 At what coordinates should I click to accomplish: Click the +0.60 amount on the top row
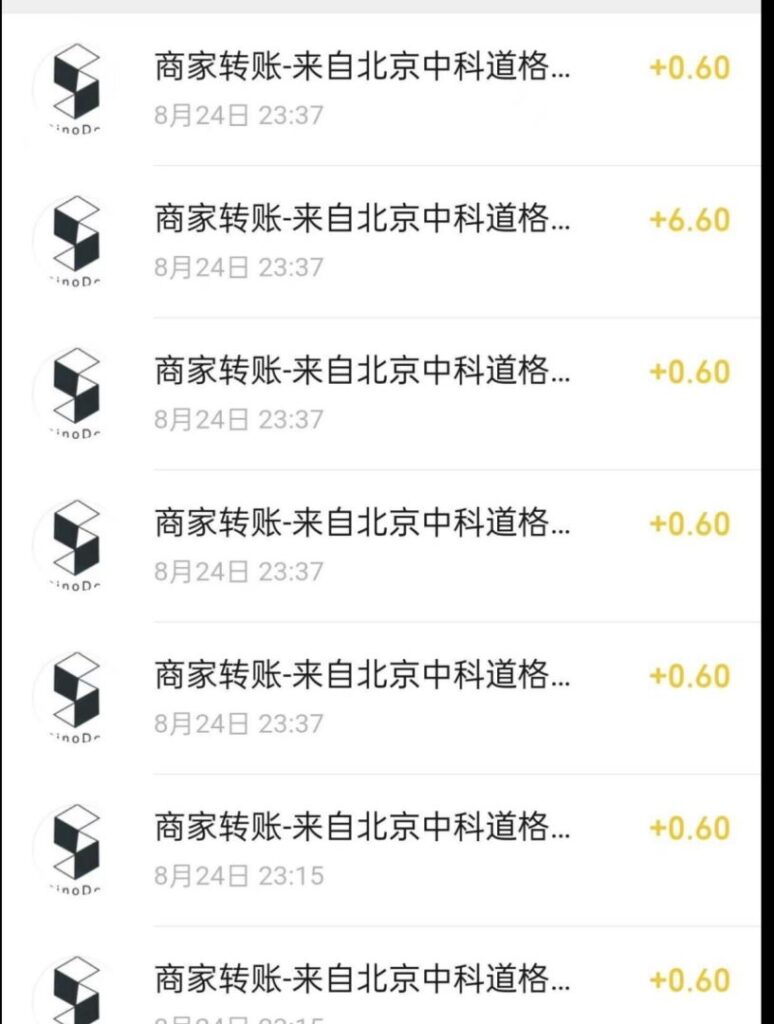(689, 66)
